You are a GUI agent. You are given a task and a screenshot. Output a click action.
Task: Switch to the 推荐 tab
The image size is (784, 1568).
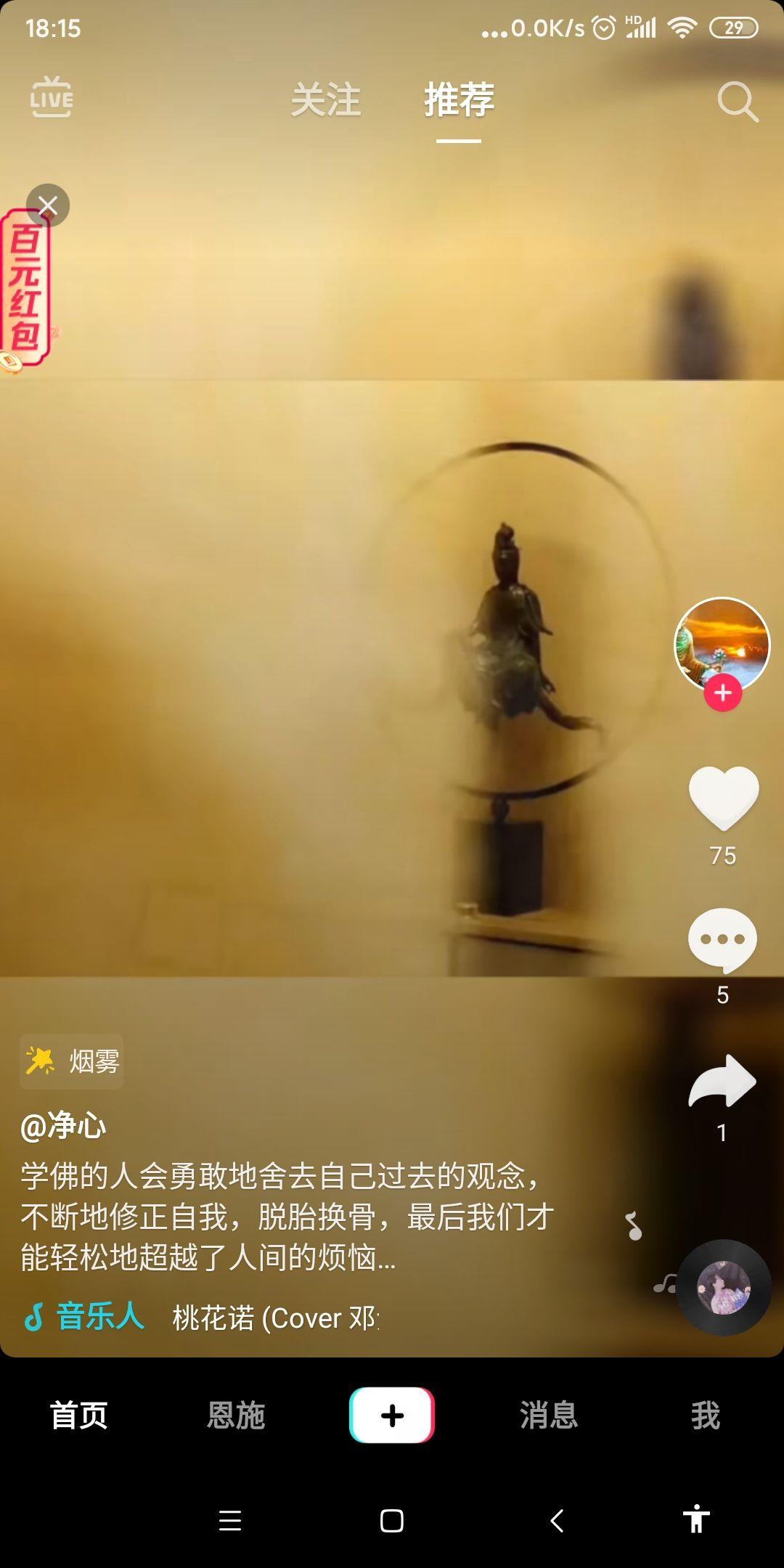(x=459, y=99)
